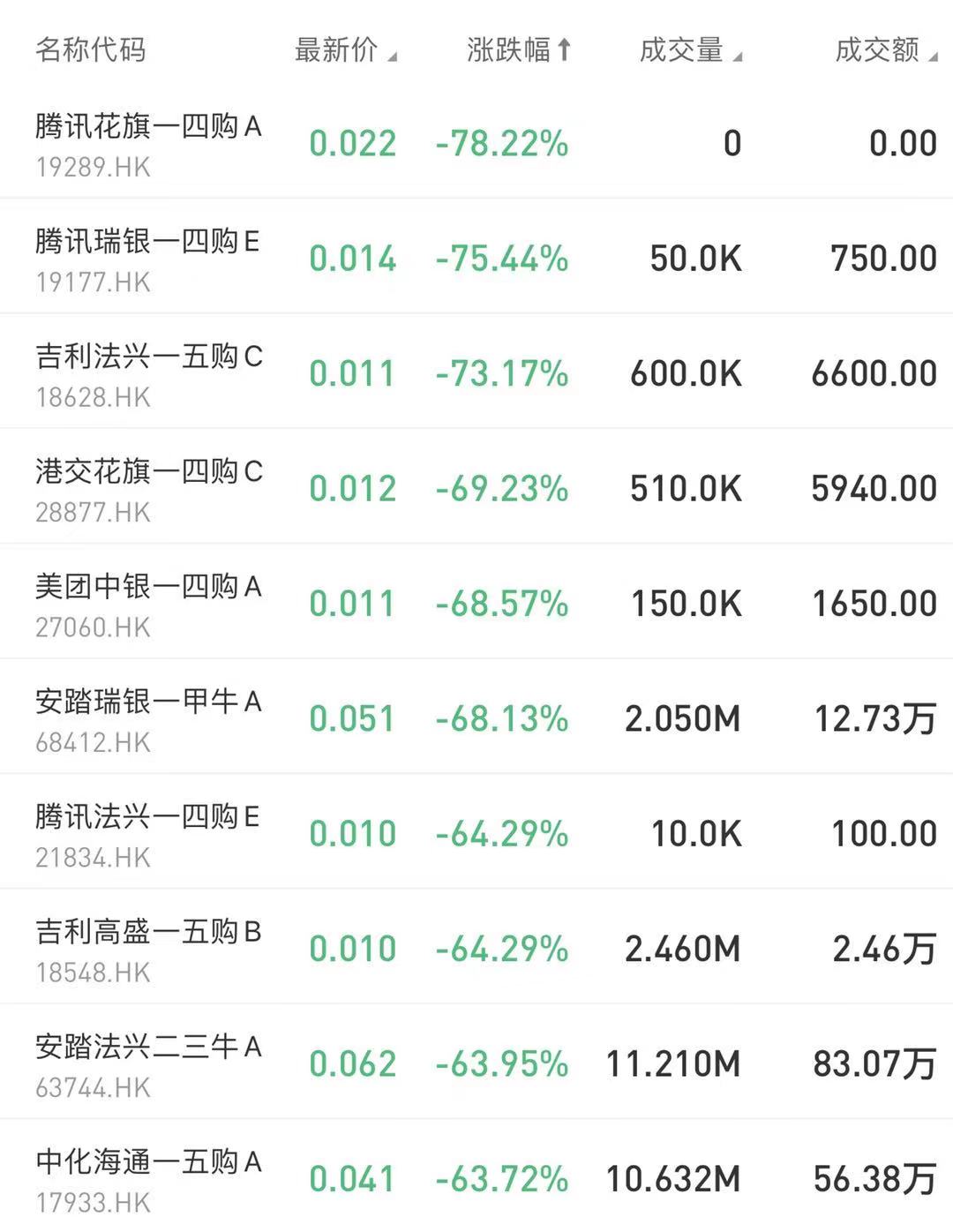Select 美团中银一四购A from the list
Viewport: 953px width, 1232px height.
[148, 603]
